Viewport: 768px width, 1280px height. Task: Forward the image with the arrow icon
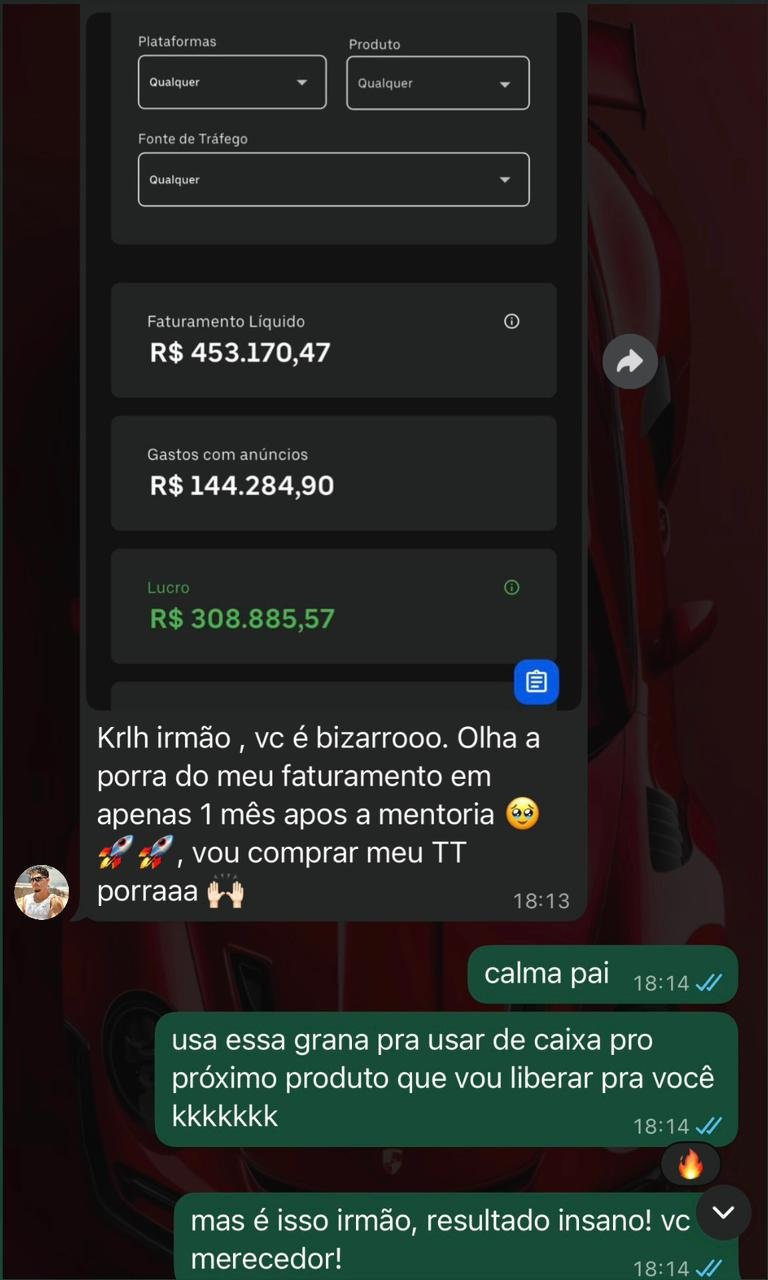[630, 361]
